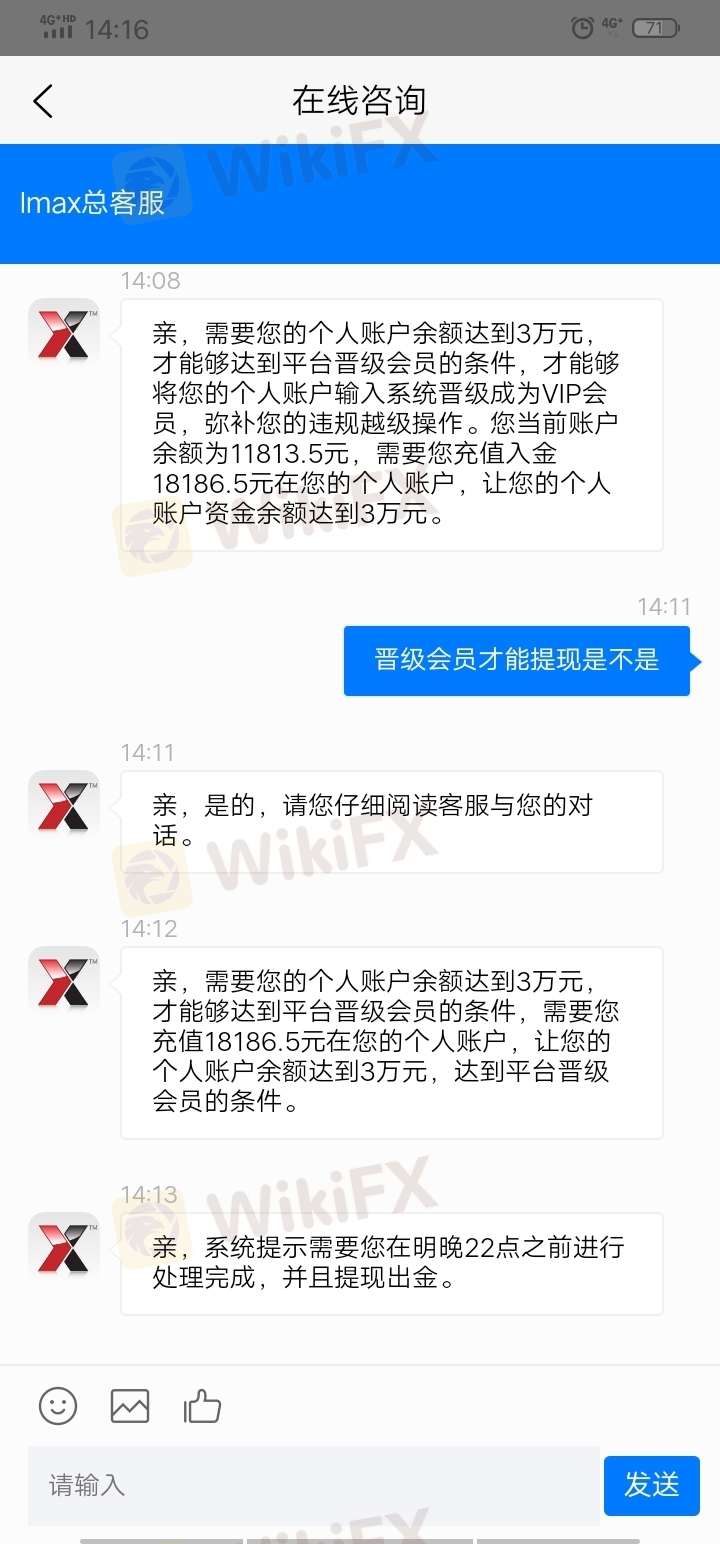
Task: Attach an image to the chat
Action: click(x=130, y=1406)
